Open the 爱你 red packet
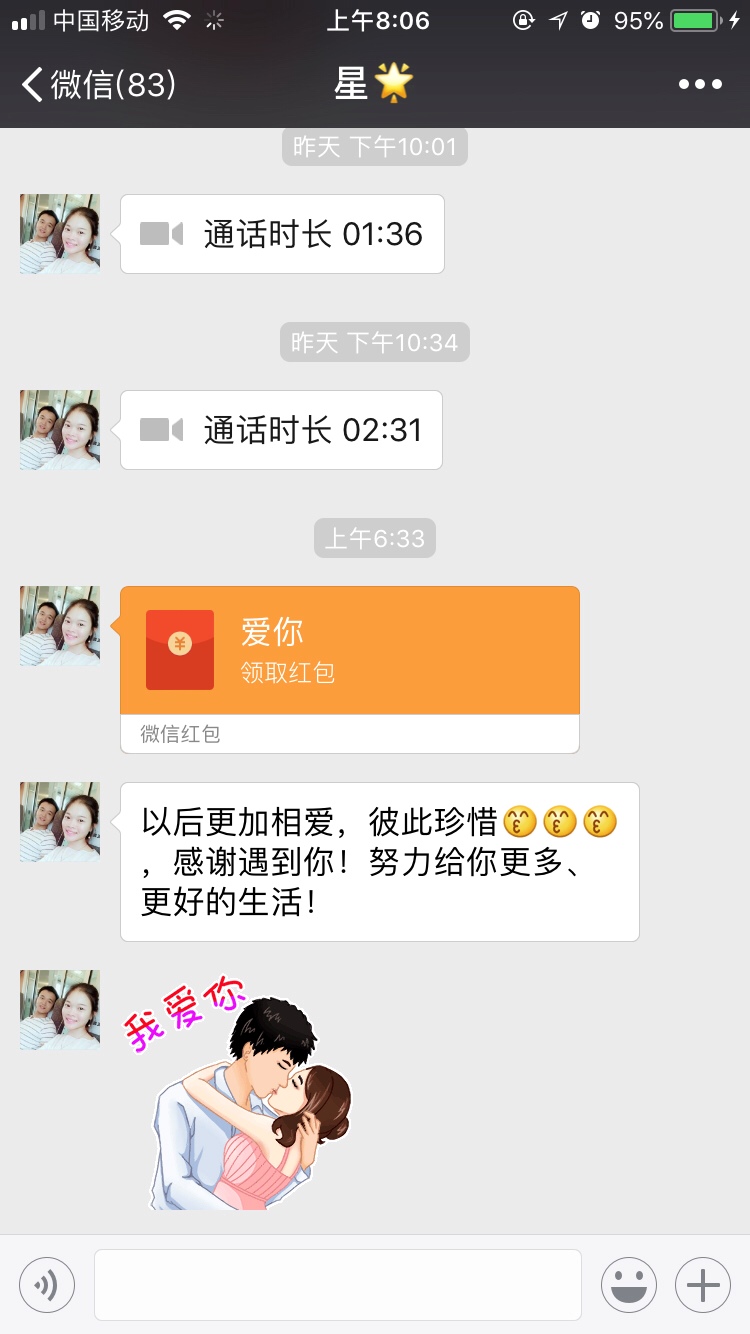This screenshot has width=750, height=1334. point(349,651)
